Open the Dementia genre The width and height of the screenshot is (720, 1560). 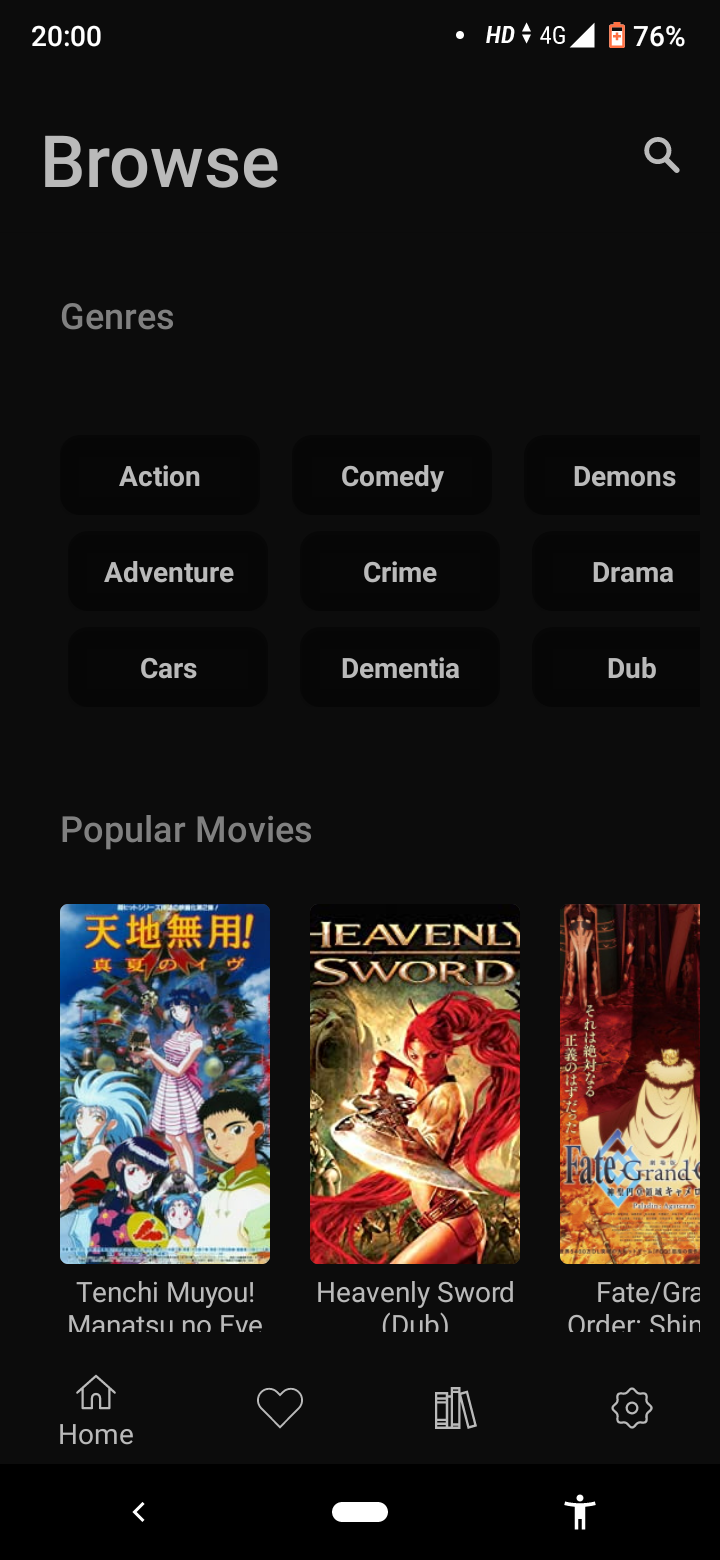pos(400,668)
